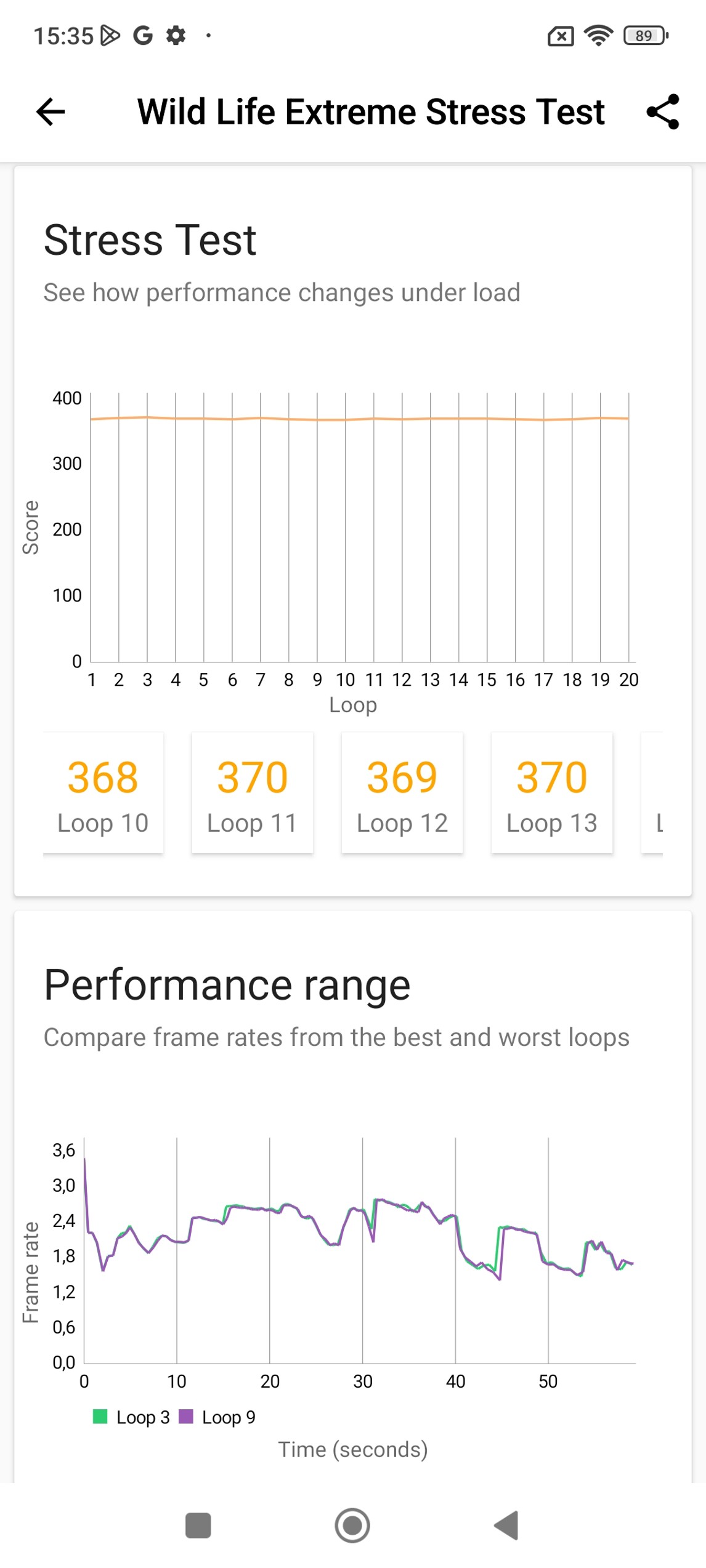Share the stress test results
Image resolution: width=706 pixels, height=1568 pixels.
[x=662, y=112]
